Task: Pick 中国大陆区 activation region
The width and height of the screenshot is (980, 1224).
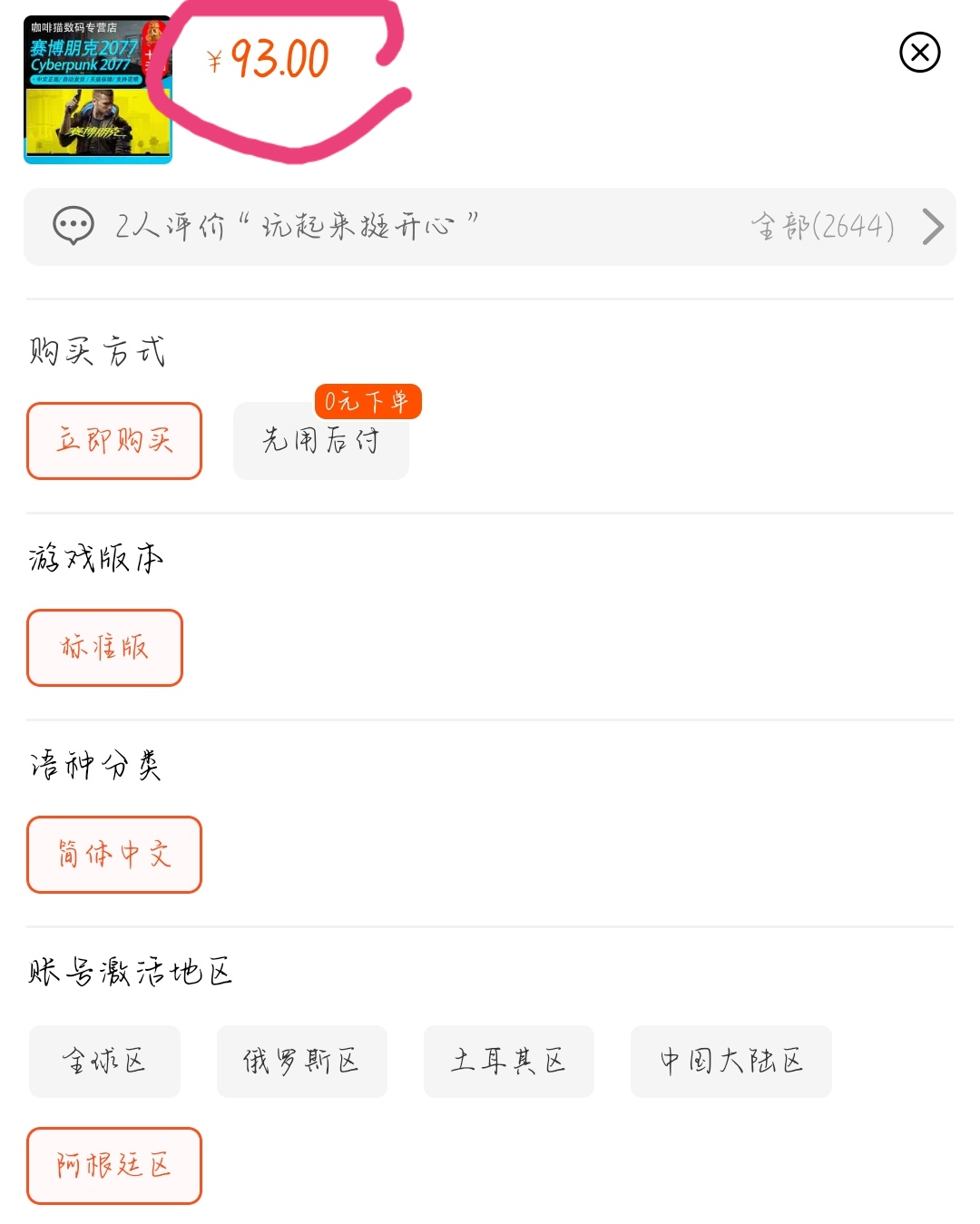Action: (x=730, y=1062)
